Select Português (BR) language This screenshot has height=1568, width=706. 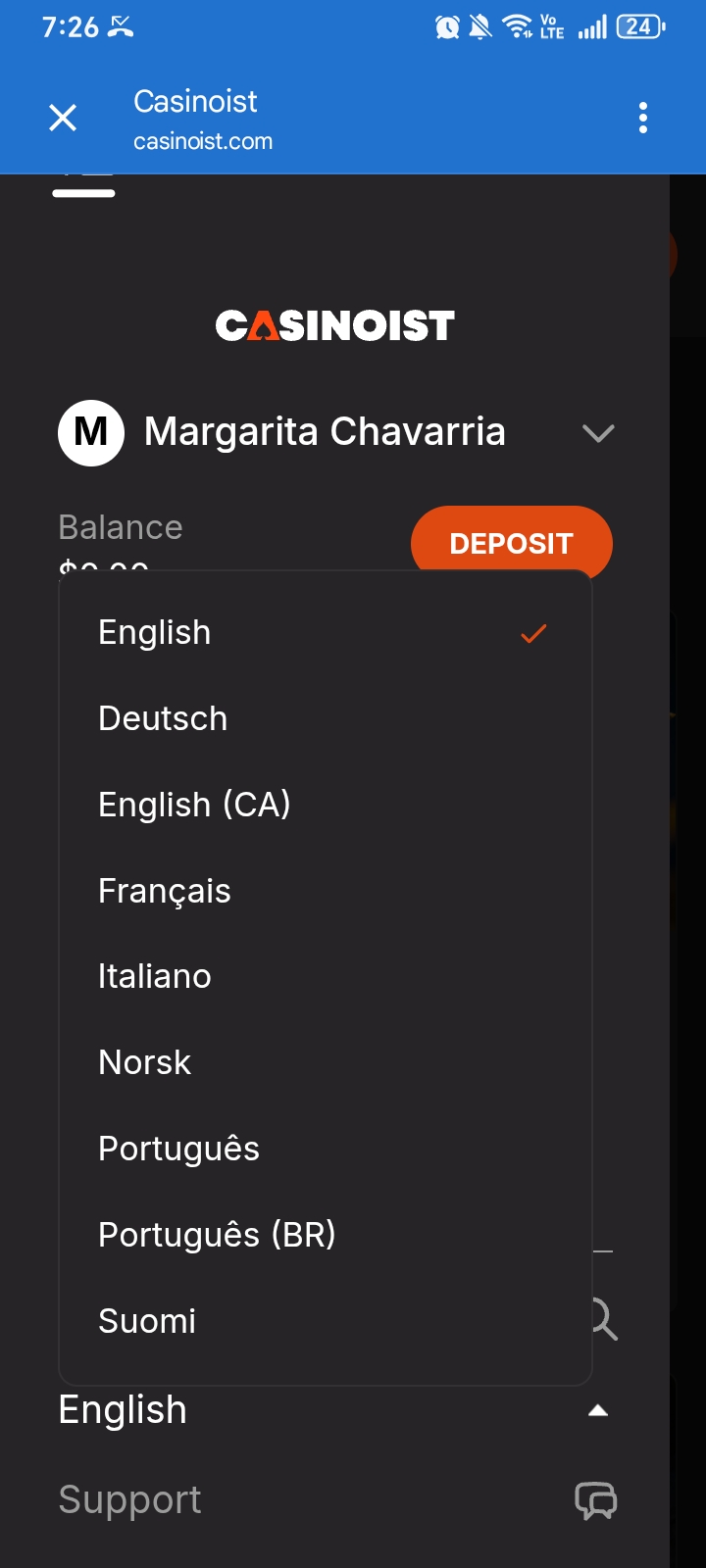pyautogui.click(x=217, y=1235)
